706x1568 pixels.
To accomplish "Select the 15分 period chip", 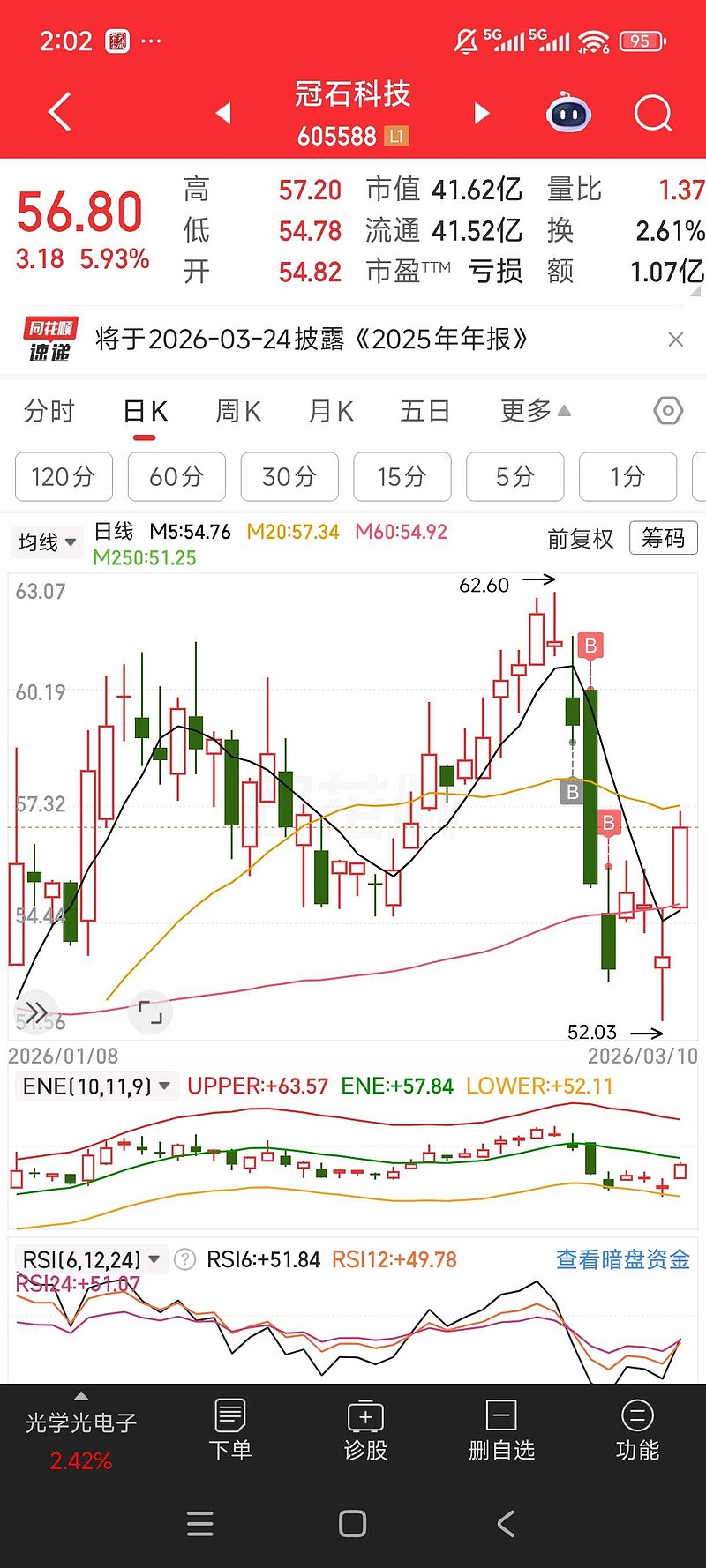I will [x=402, y=477].
